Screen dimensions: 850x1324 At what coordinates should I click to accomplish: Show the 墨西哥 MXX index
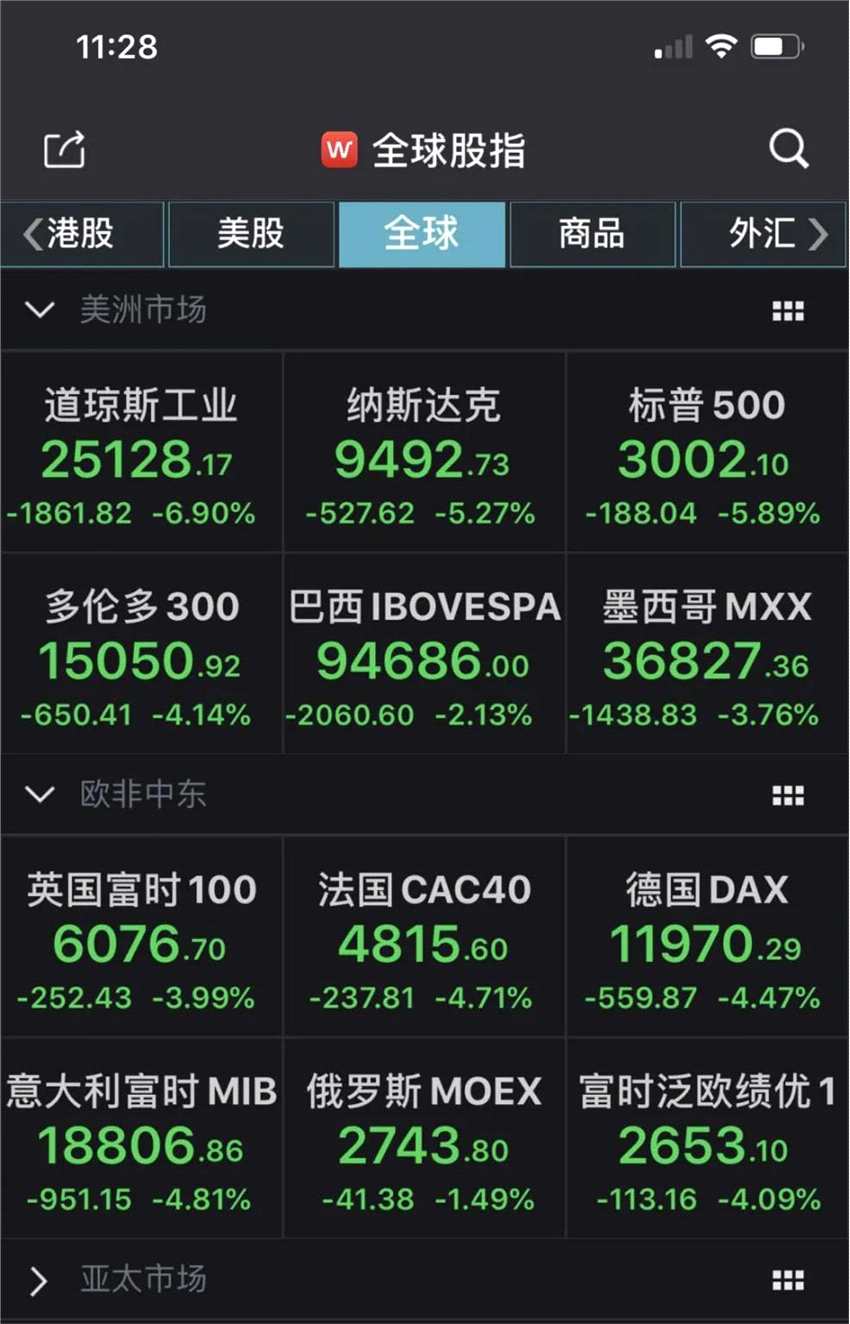point(707,654)
